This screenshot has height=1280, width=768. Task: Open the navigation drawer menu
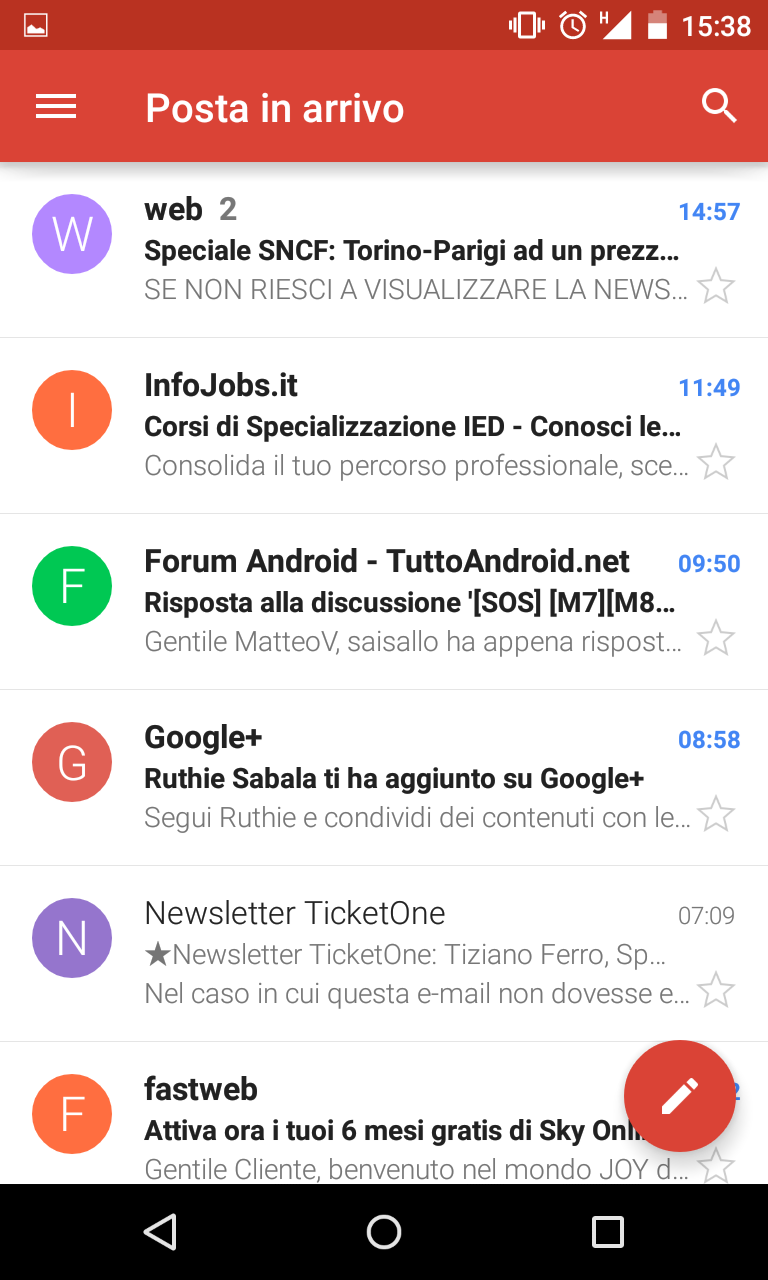(56, 107)
